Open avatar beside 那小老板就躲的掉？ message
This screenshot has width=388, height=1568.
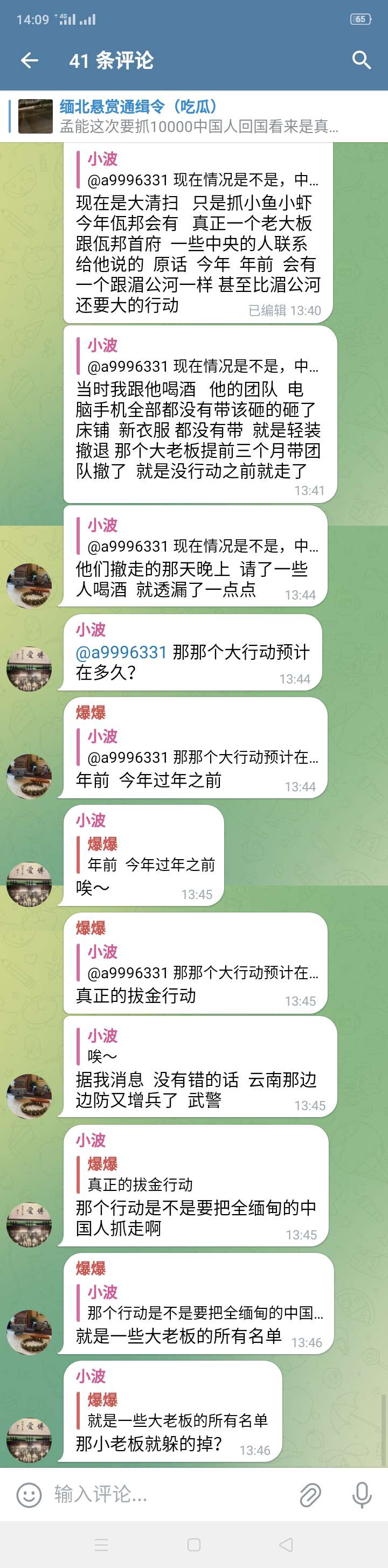(29, 1440)
